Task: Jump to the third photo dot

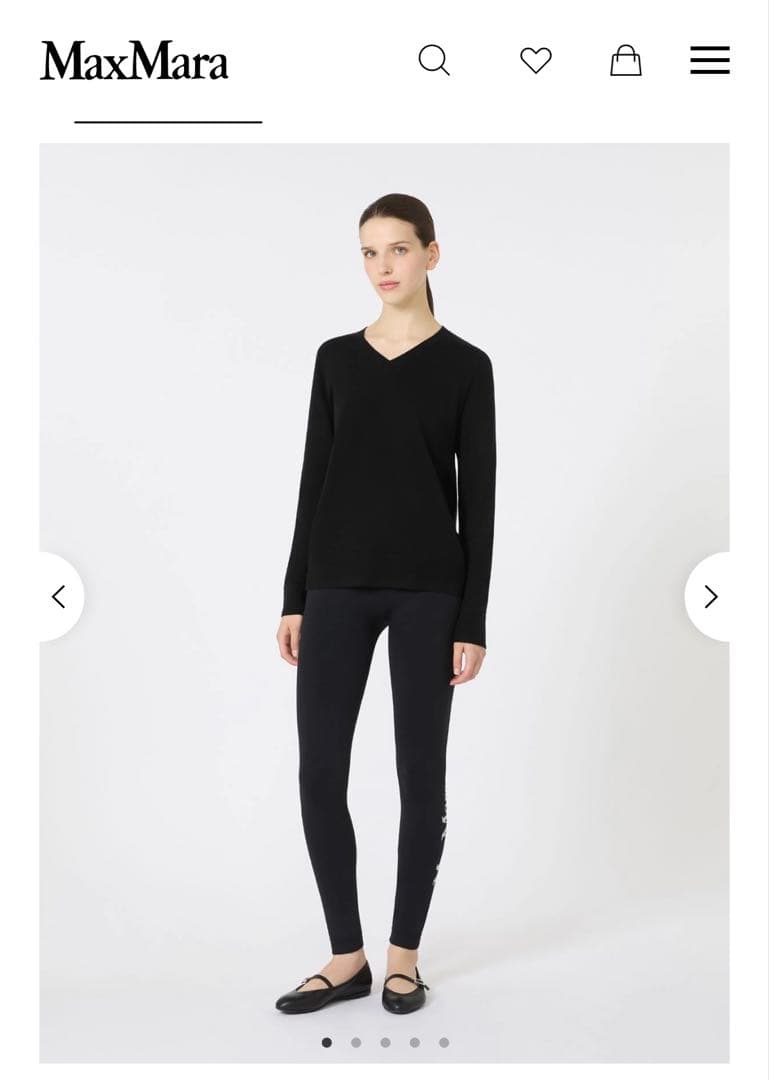Action: [385, 1042]
